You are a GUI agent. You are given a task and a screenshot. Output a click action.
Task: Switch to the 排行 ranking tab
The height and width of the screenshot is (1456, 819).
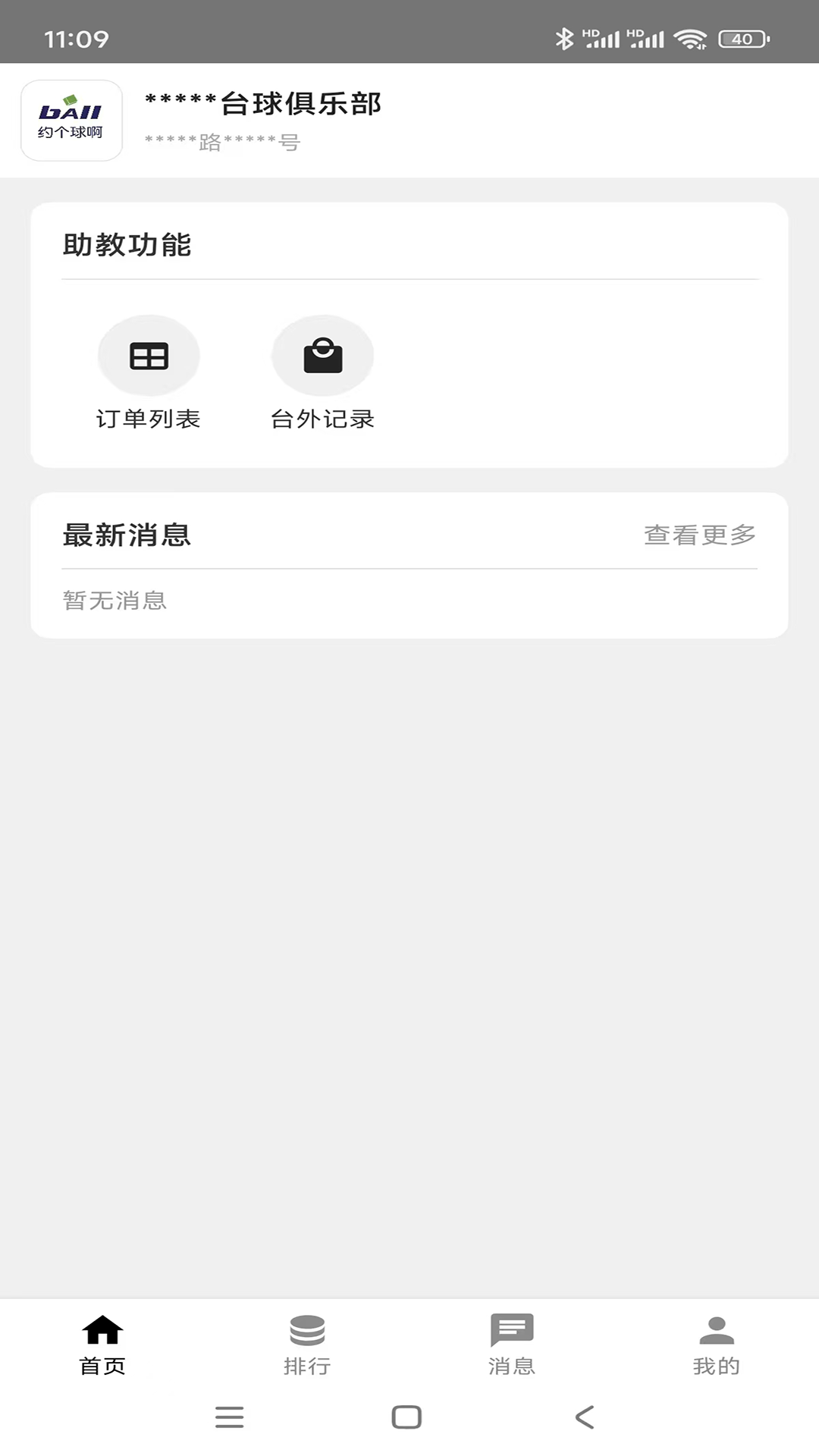[x=307, y=1345]
